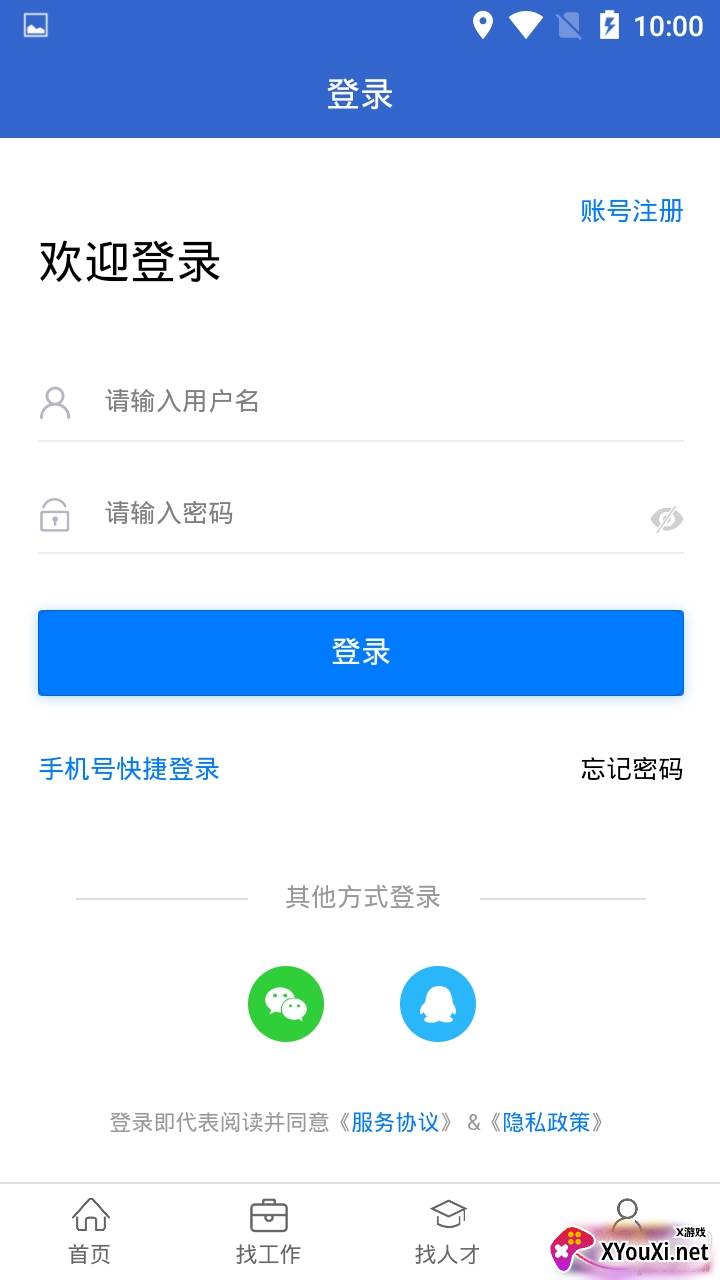Screen dimensions: 720x1280
Task: Click the 找人才 graduation cap icon
Action: coord(449,1215)
